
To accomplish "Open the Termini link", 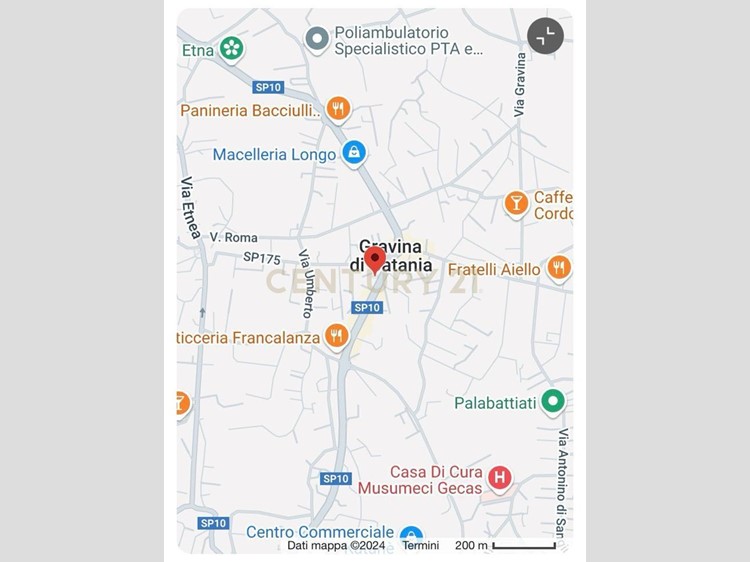I will pos(421,545).
